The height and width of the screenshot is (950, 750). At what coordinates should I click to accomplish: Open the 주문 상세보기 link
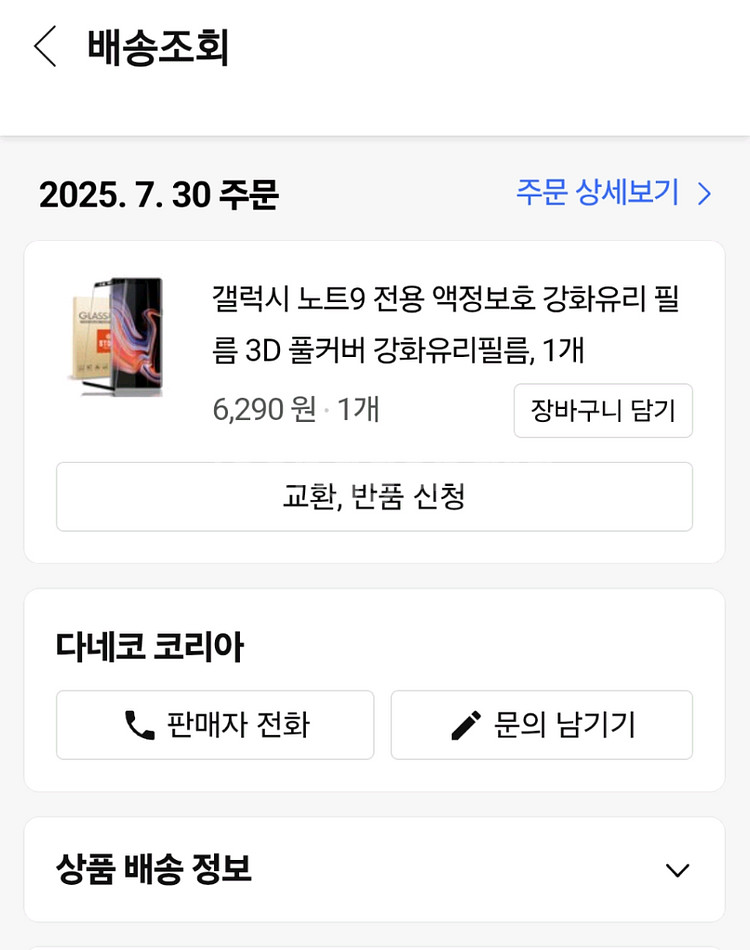pyautogui.click(x=613, y=192)
